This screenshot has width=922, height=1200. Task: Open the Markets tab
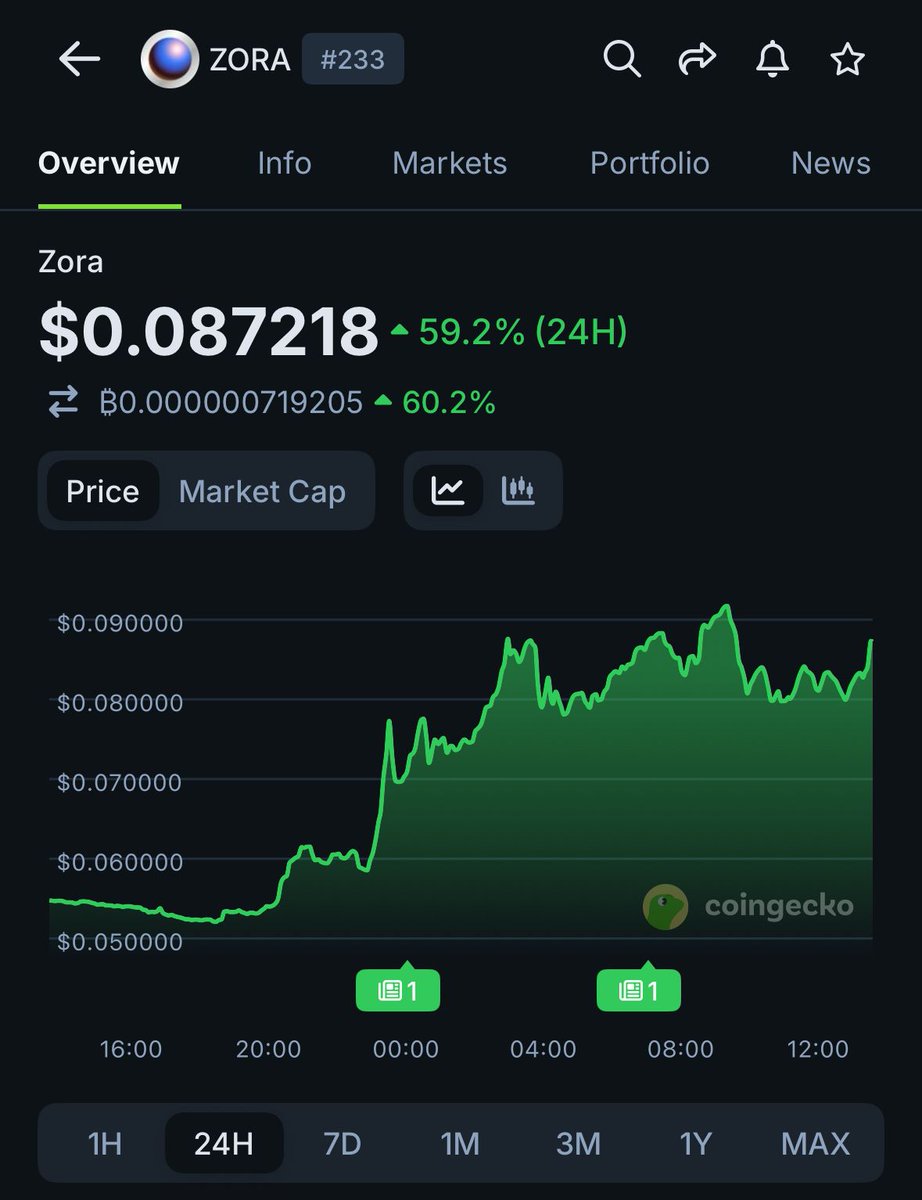449,163
